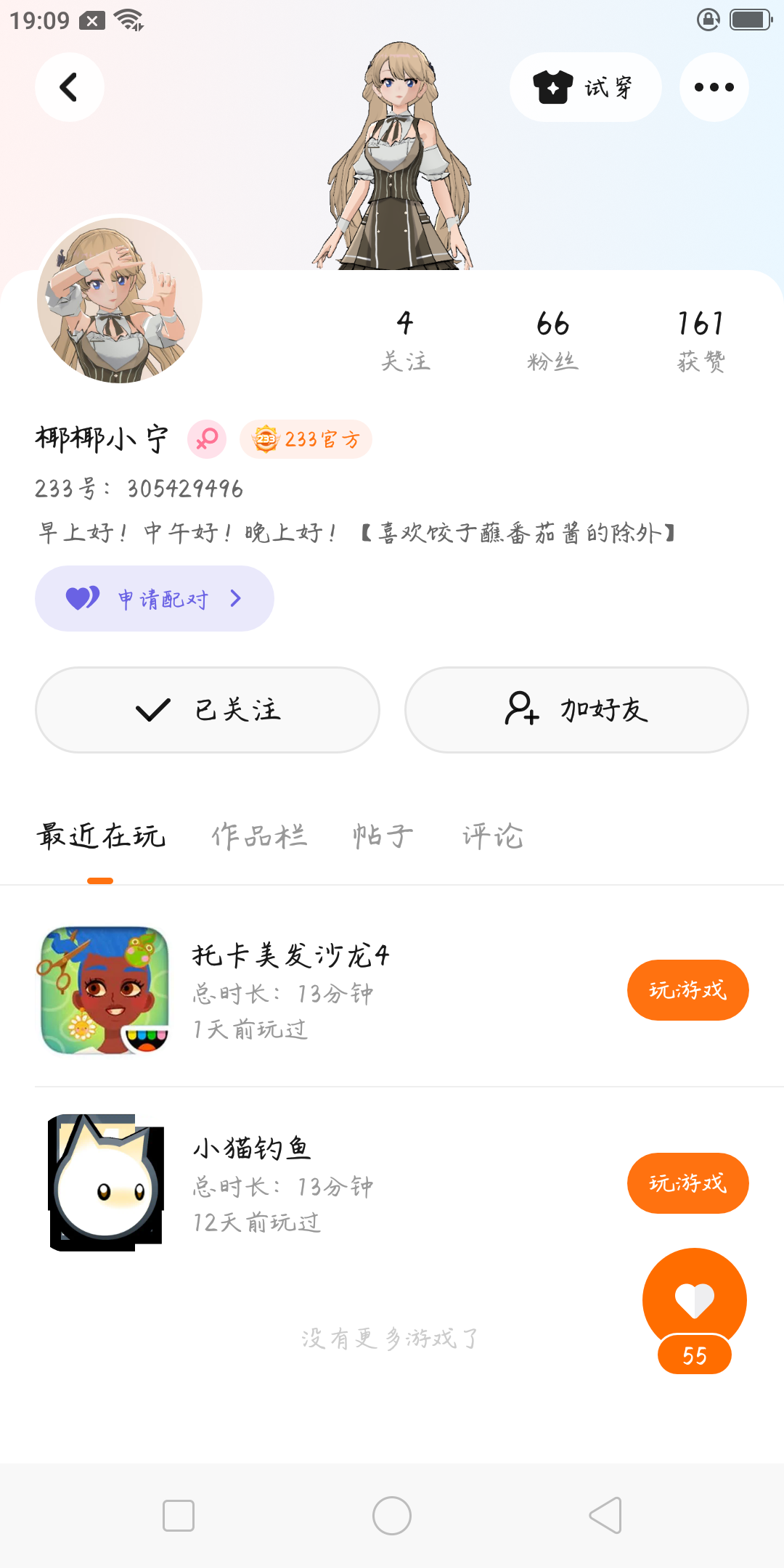Tap the orange floating heart button
The image size is (784, 1568).
(694, 1301)
